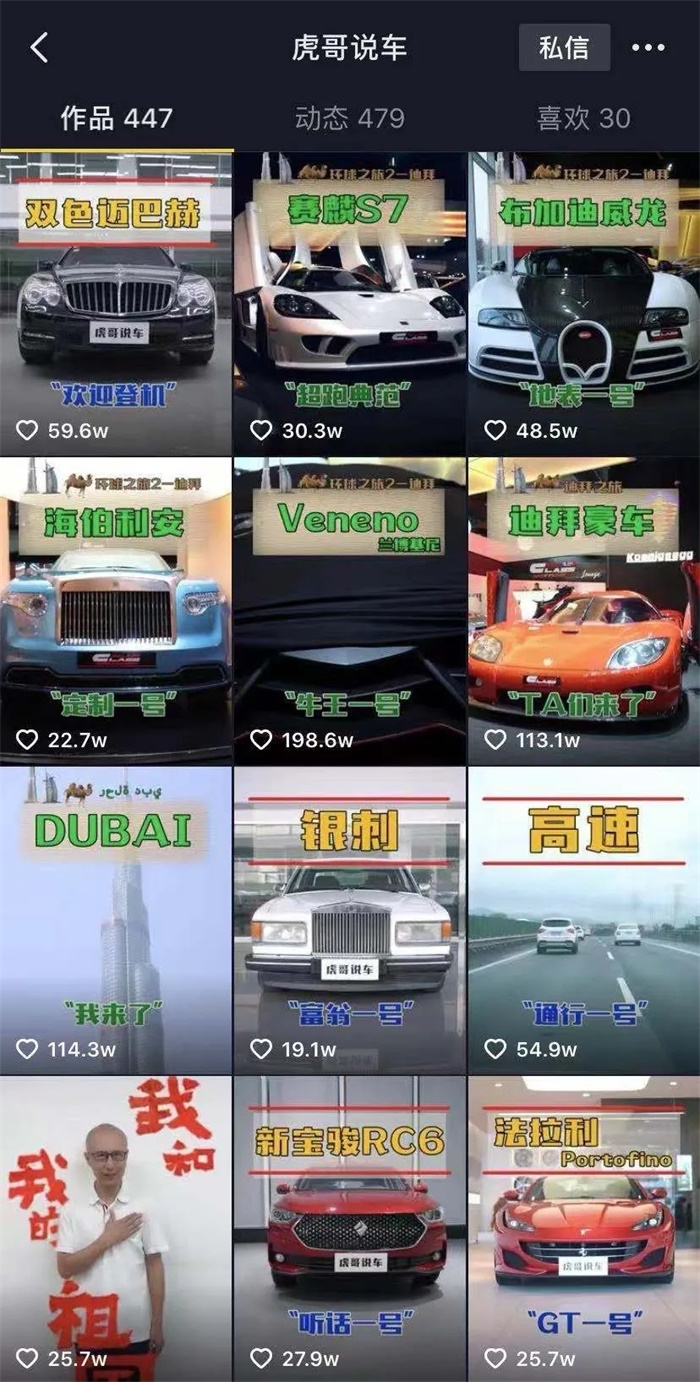Open the 赛麟S7 video
Screen dimensions: 700x1382
tap(349, 300)
